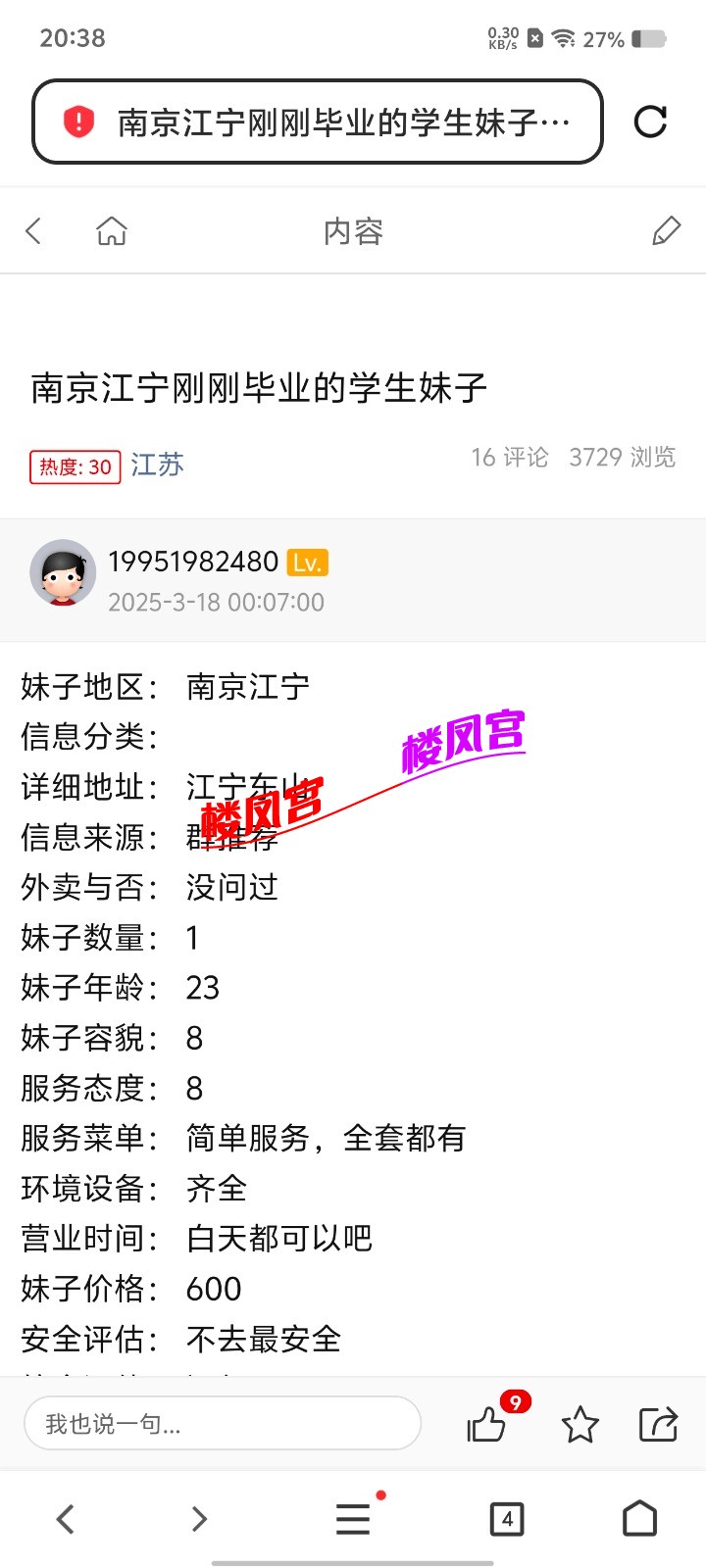The image size is (706, 1568).
Task: Open the share icon at bottom right
Action: click(x=658, y=1425)
